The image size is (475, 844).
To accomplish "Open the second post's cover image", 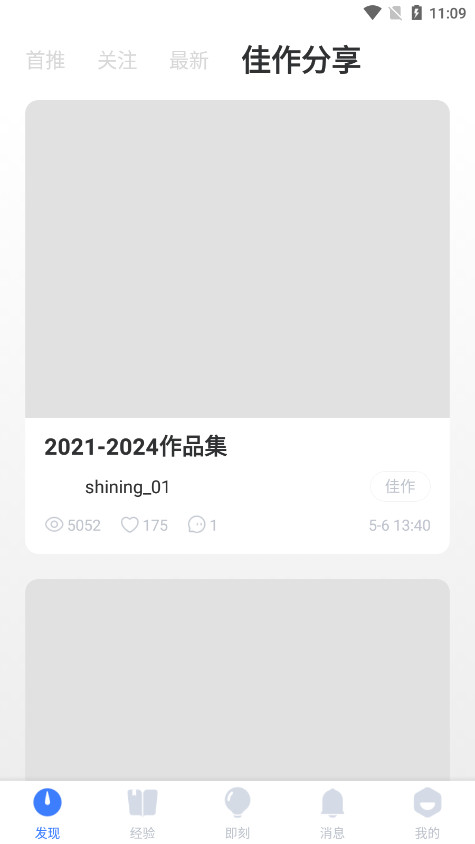I will pos(238,680).
